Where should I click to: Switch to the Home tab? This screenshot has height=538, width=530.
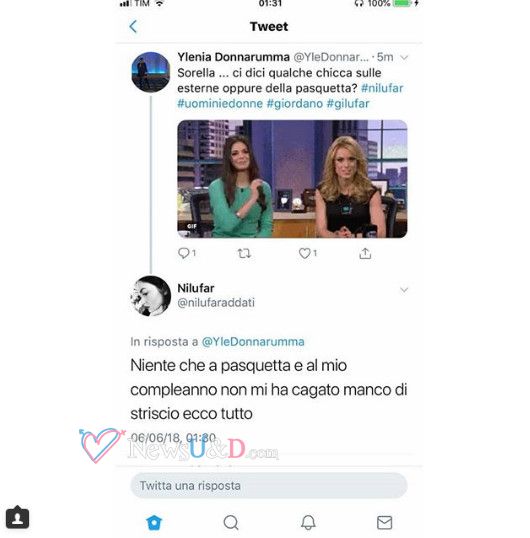click(x=154, y=523)
